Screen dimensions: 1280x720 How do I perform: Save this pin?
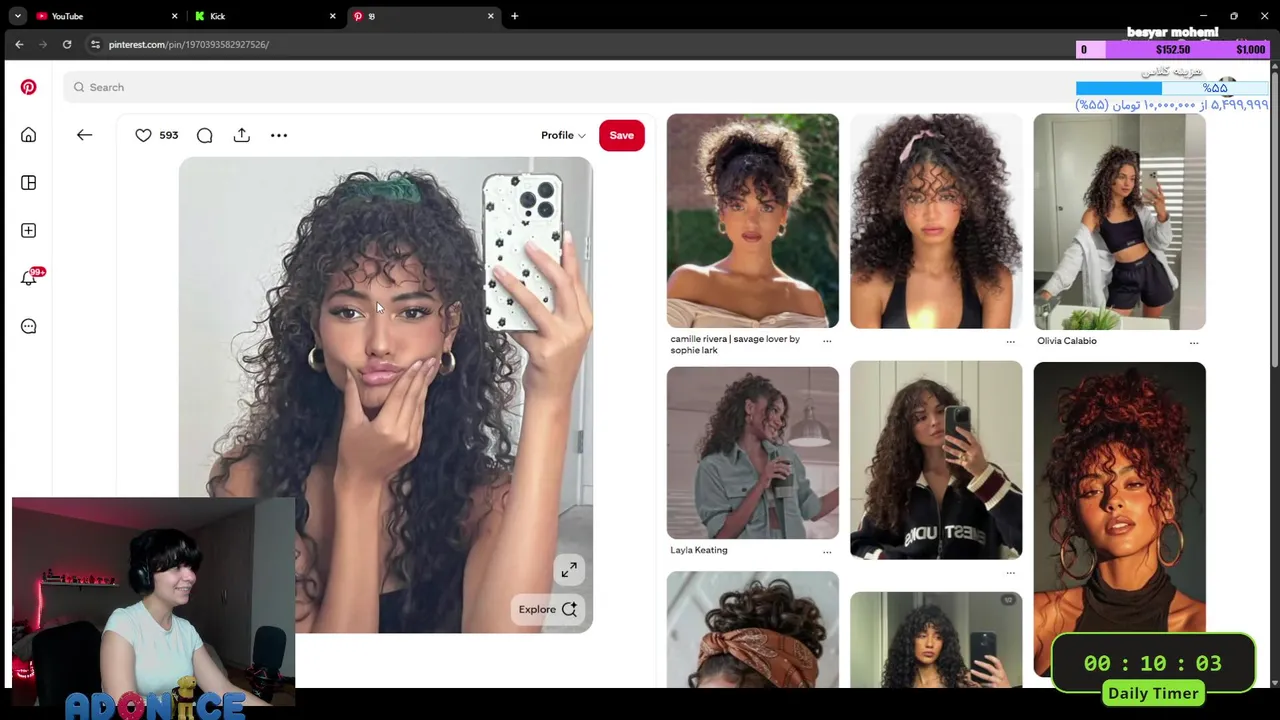click(621, 135)
